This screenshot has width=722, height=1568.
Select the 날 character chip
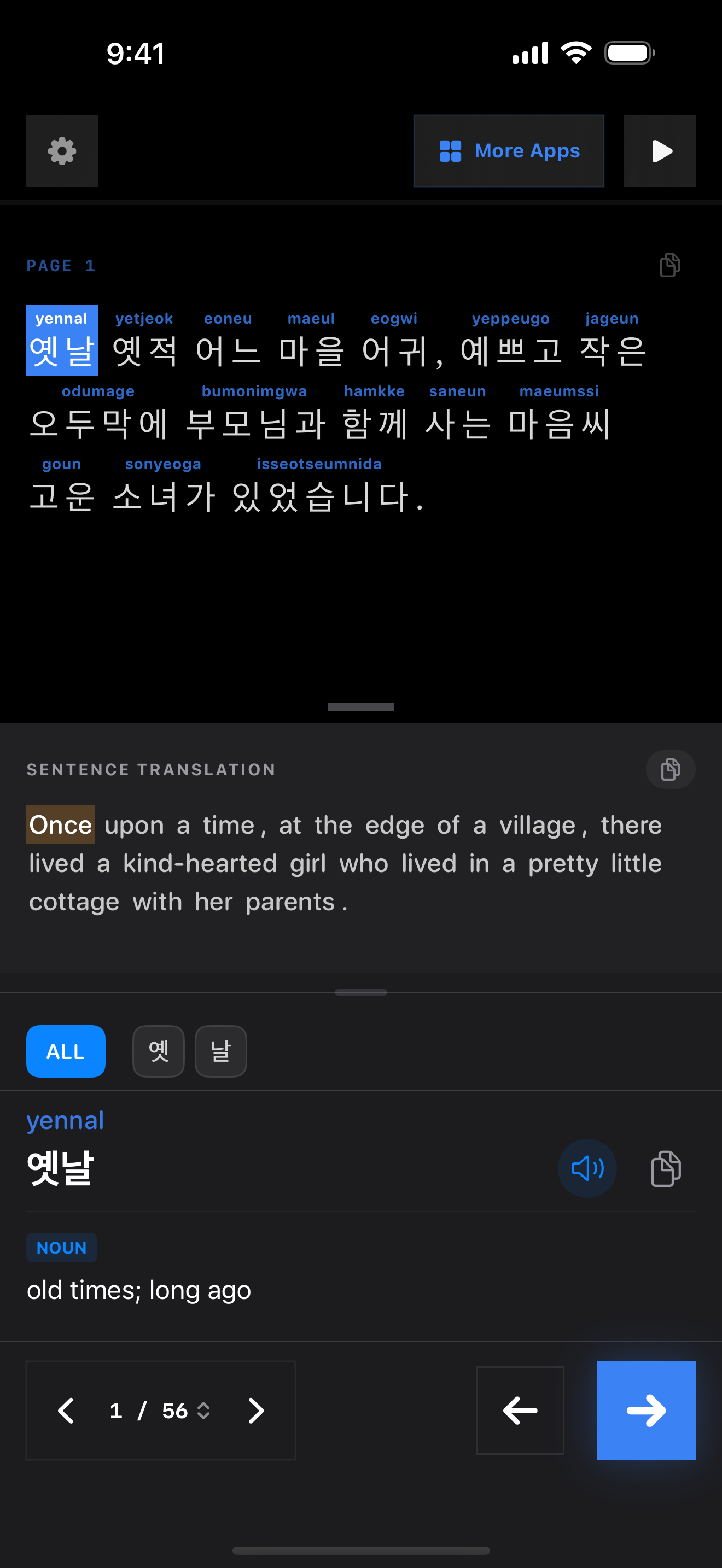(x=220, y=1051)
